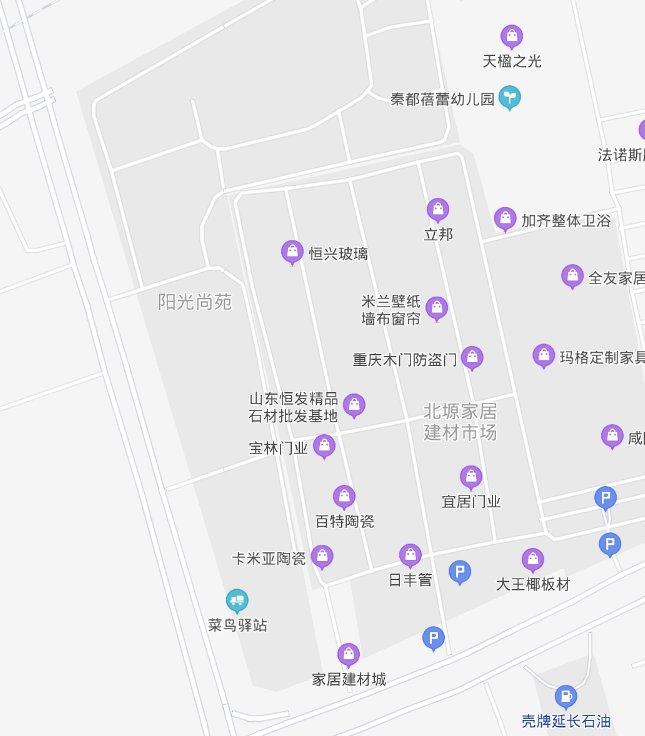Open the 加齐整体卫浴 marker
Viewport: 645px width, 736px height.
point(505,220)
